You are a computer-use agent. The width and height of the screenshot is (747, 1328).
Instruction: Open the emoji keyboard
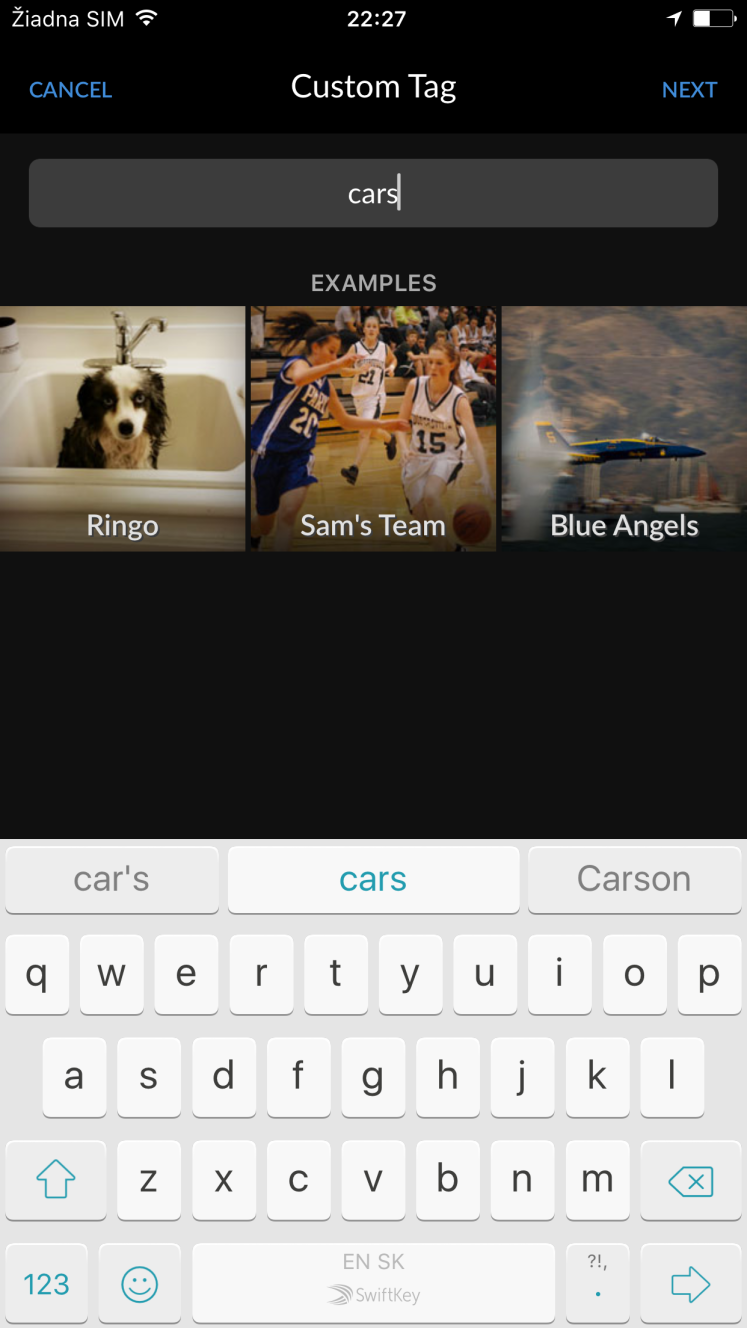(139, 1284)
